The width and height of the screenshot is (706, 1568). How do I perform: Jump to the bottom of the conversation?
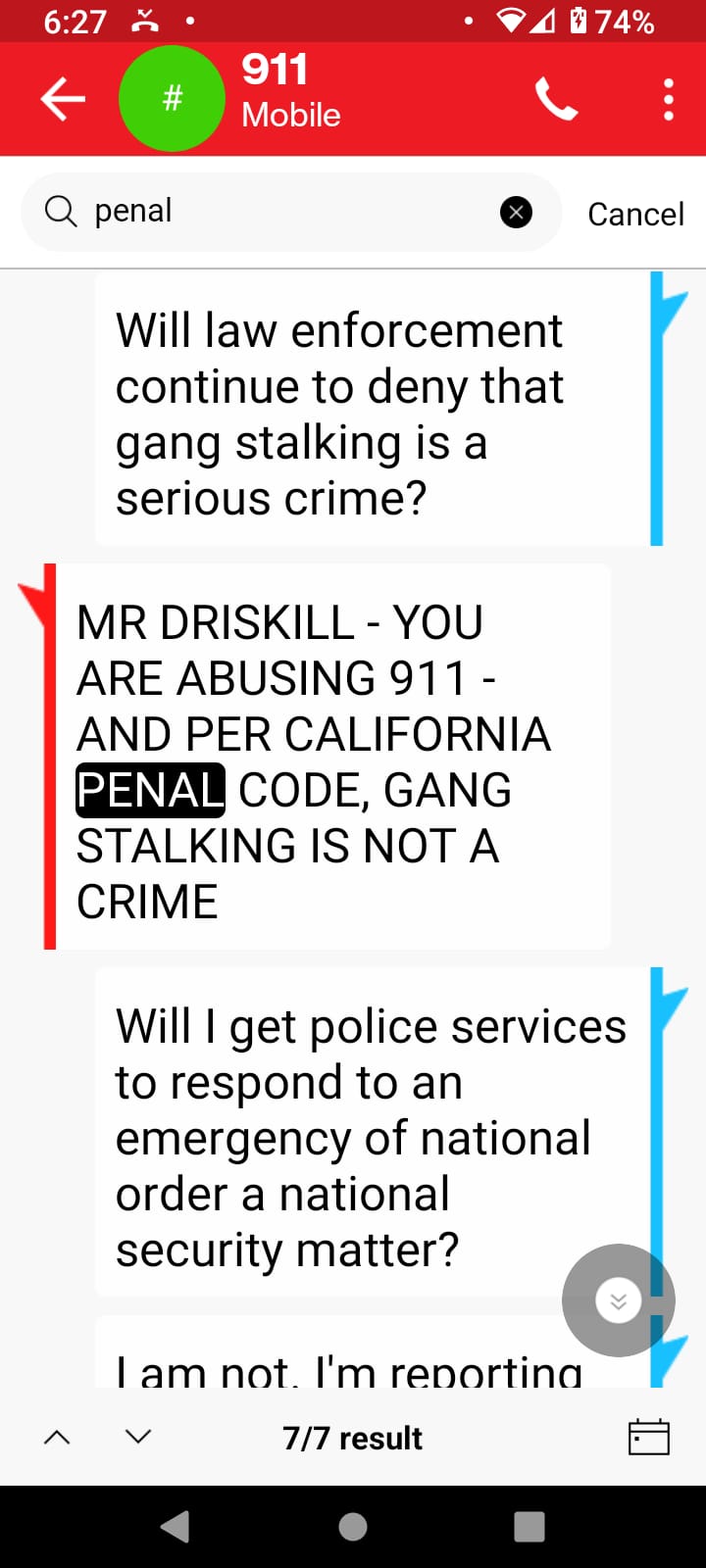618,1300
